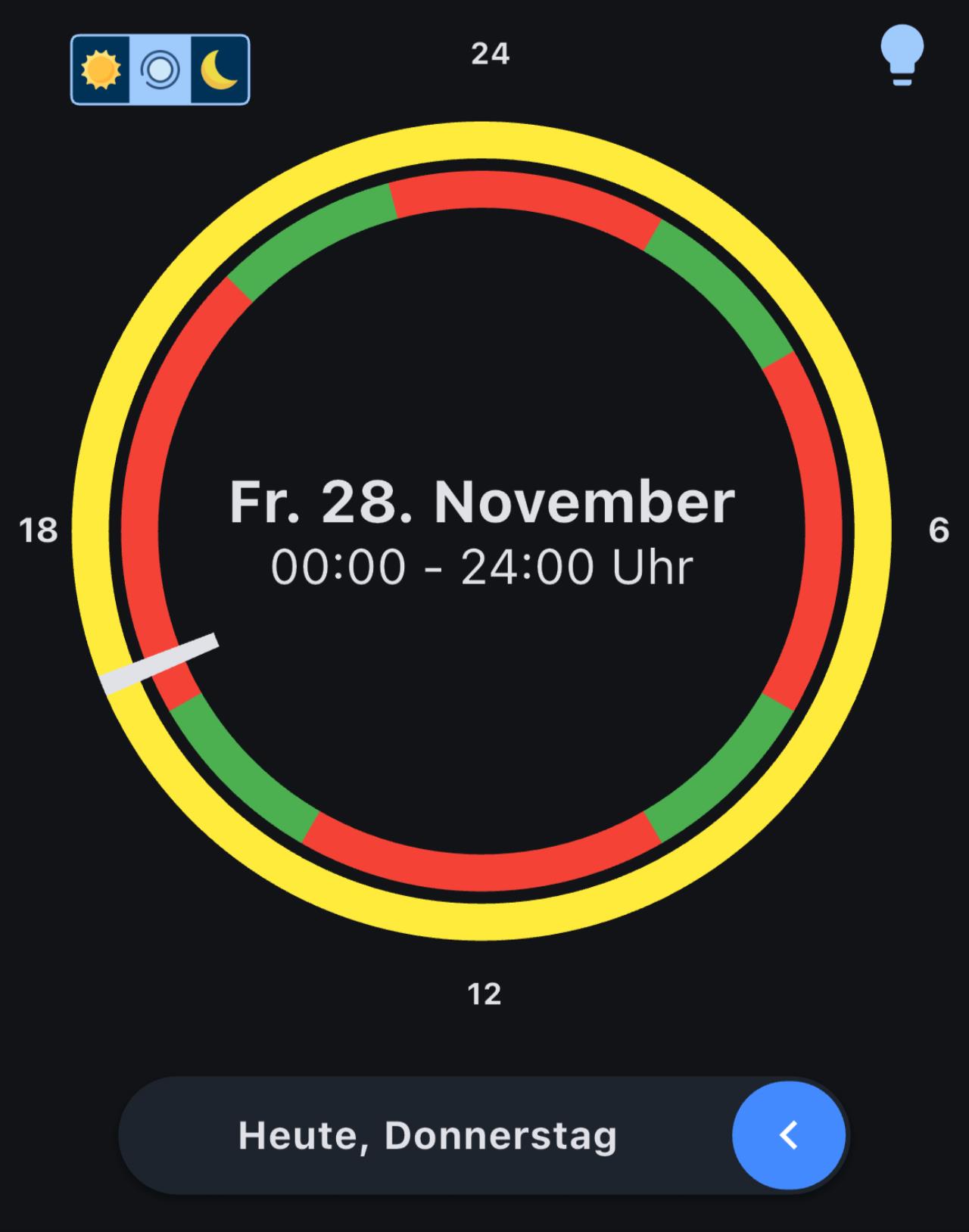Image resolution: width=969 pixels, height=1232 pixels.
Task: Toggle the comfort mode in the switcher
Action: [x=158, y=70]
